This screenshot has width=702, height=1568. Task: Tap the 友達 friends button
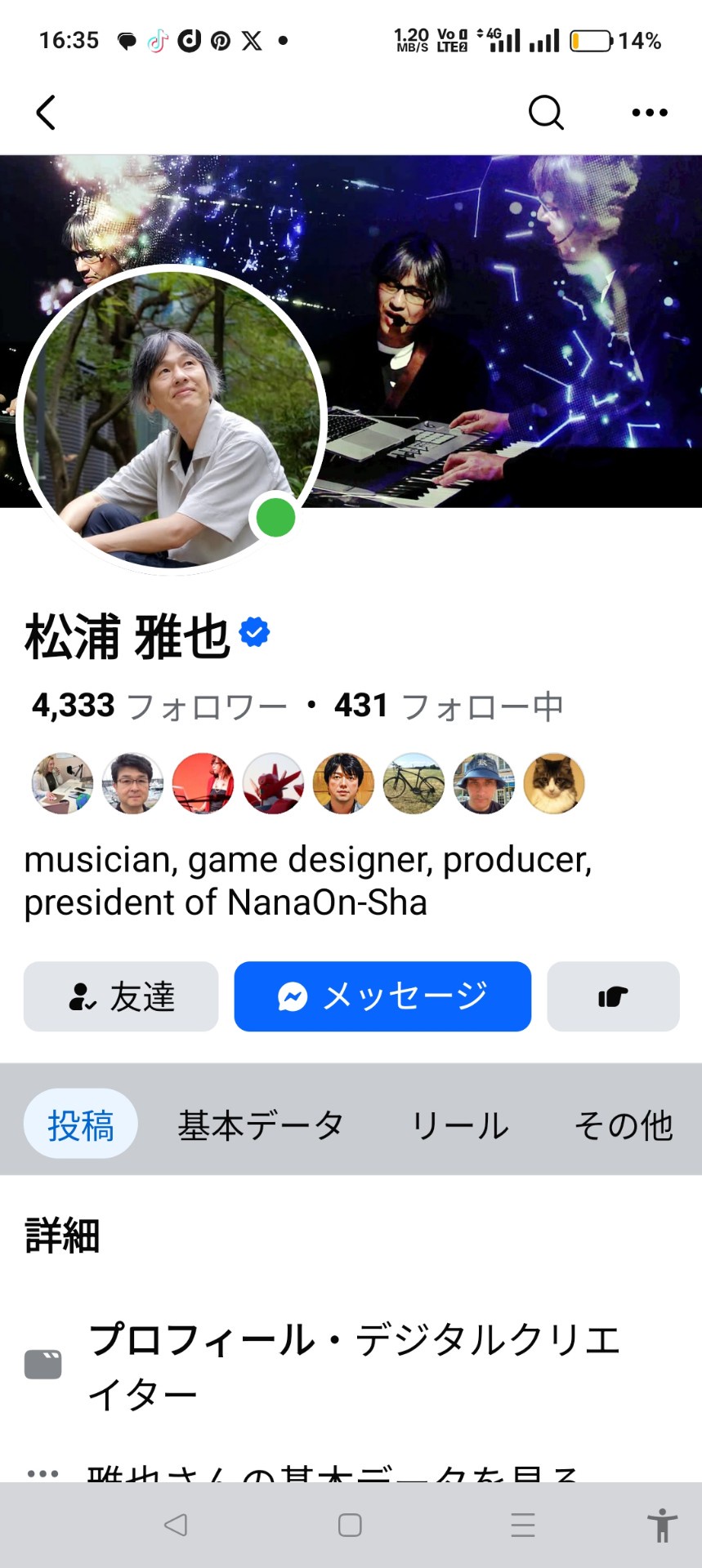pyautogui.click(x=121, y=996)
